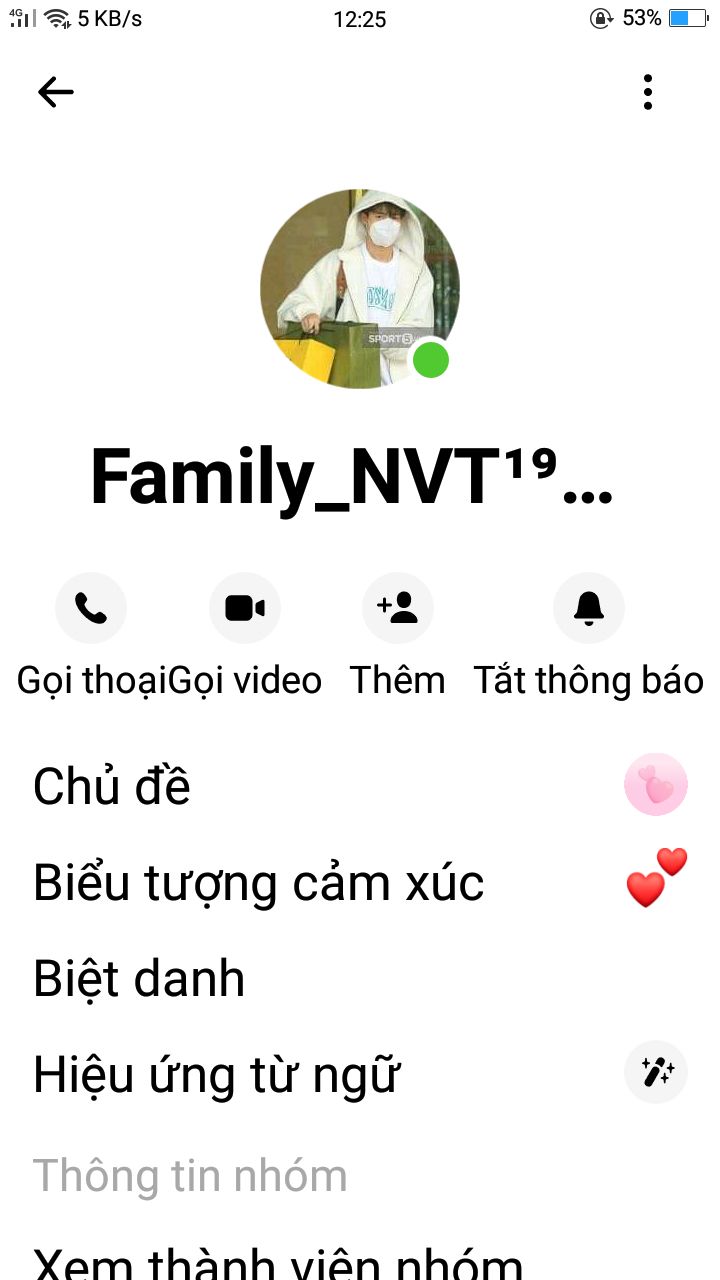720x1280 pixels.
Task: Change the Biểu tượng cảm xúc emoji
Action: (258, 883)
